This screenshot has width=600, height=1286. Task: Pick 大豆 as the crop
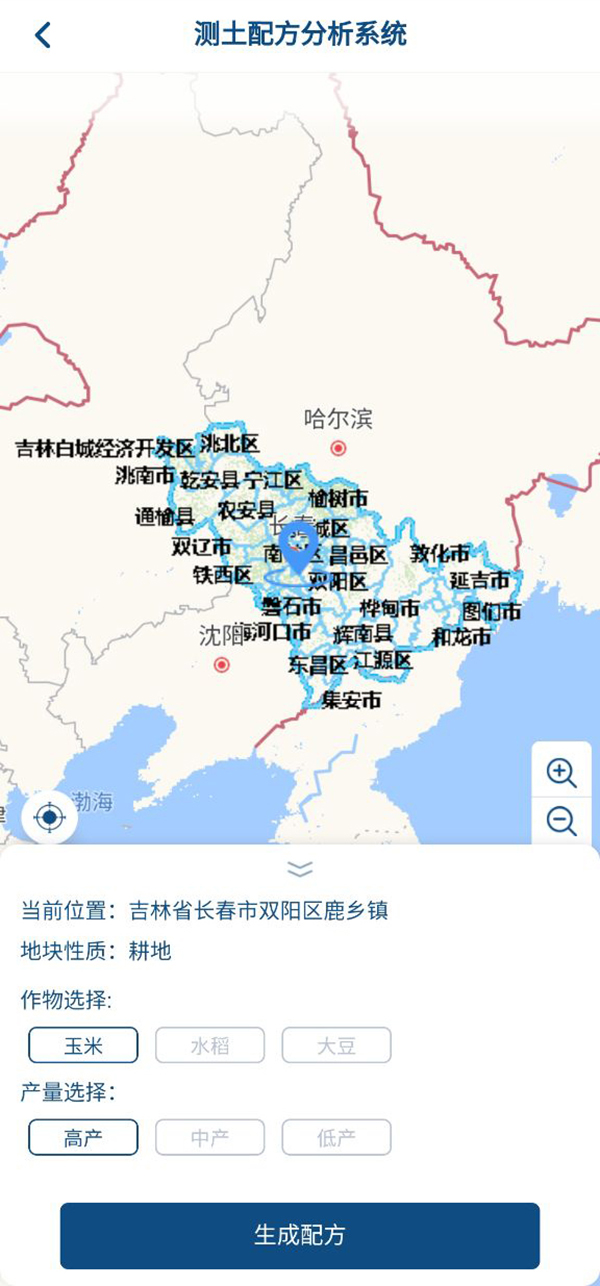(336, 1046)
